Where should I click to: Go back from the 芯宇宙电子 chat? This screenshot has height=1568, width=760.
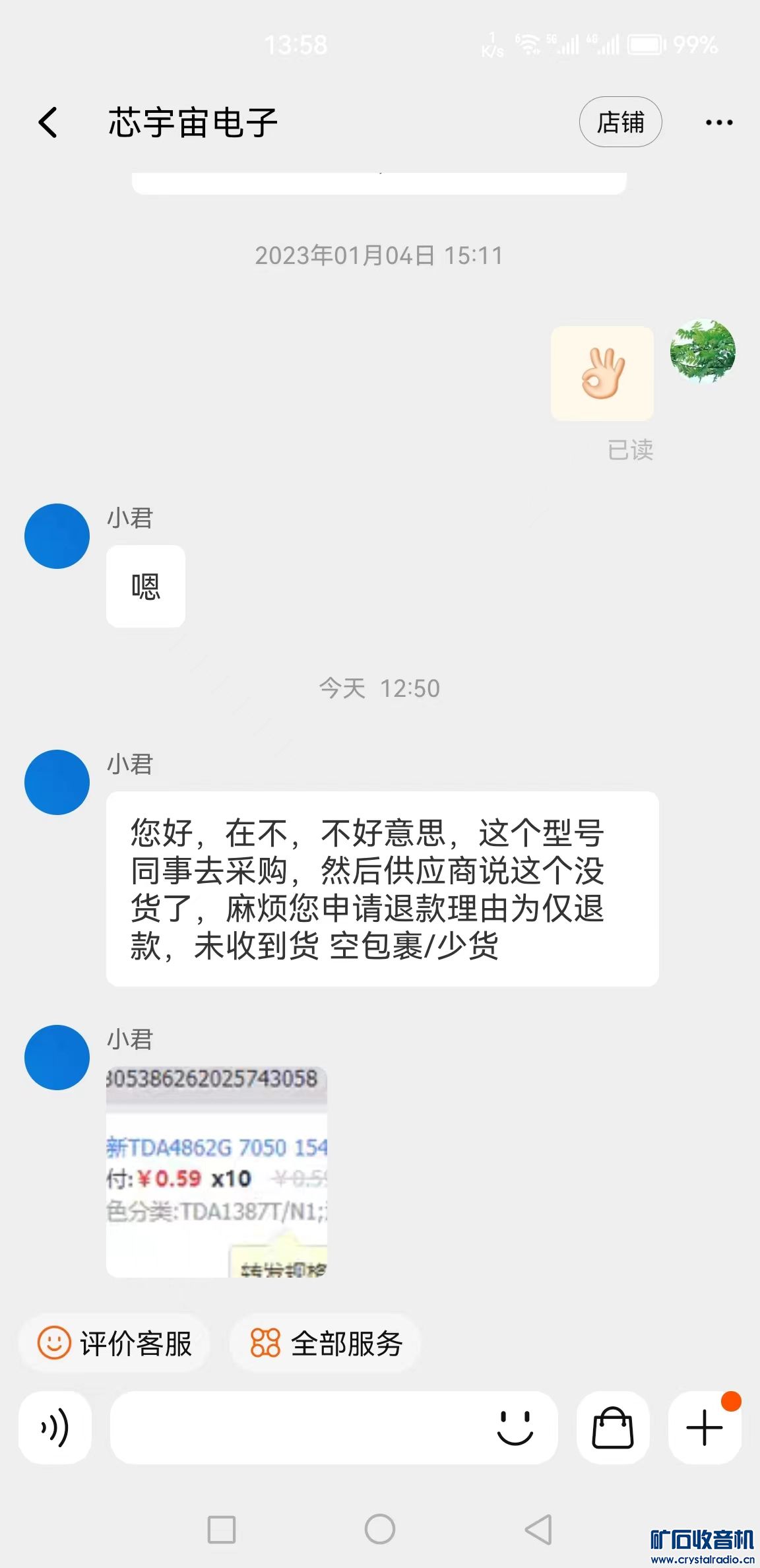(48, 123)
